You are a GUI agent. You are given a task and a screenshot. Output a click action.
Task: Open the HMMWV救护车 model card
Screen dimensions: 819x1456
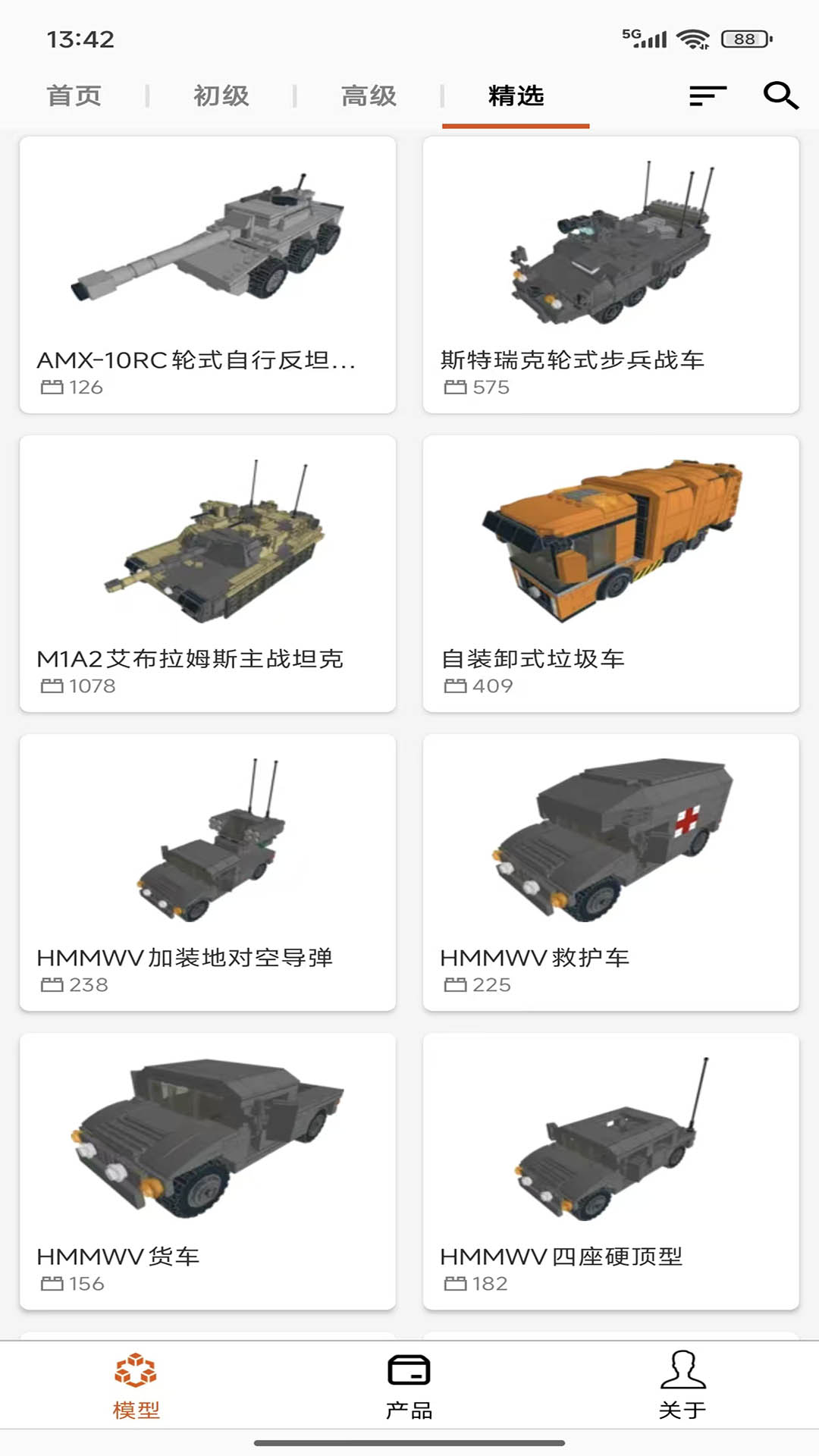click(x=610, y=872)
